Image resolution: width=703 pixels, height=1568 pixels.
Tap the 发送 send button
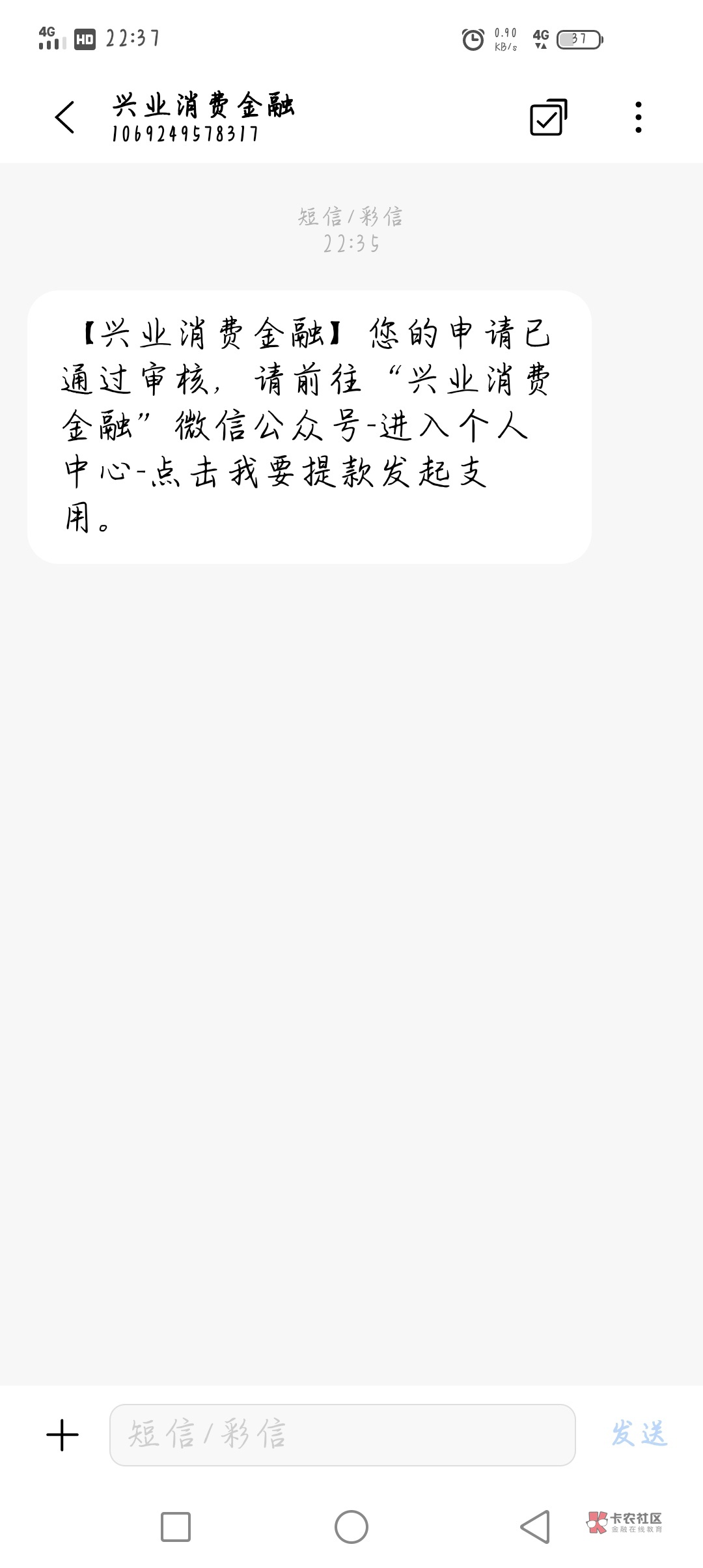coord(639,1435)
